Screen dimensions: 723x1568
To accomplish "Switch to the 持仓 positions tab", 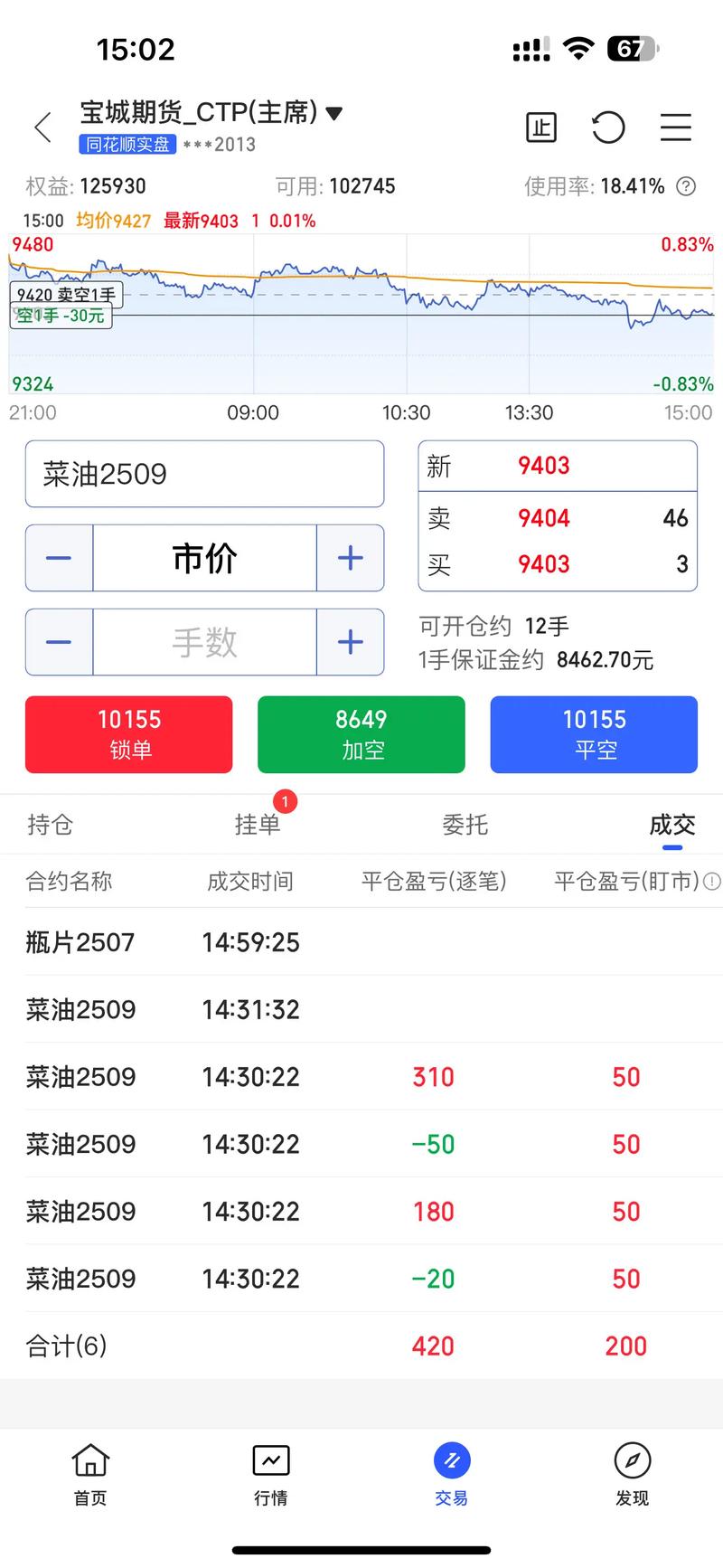I will pos(50,824).
